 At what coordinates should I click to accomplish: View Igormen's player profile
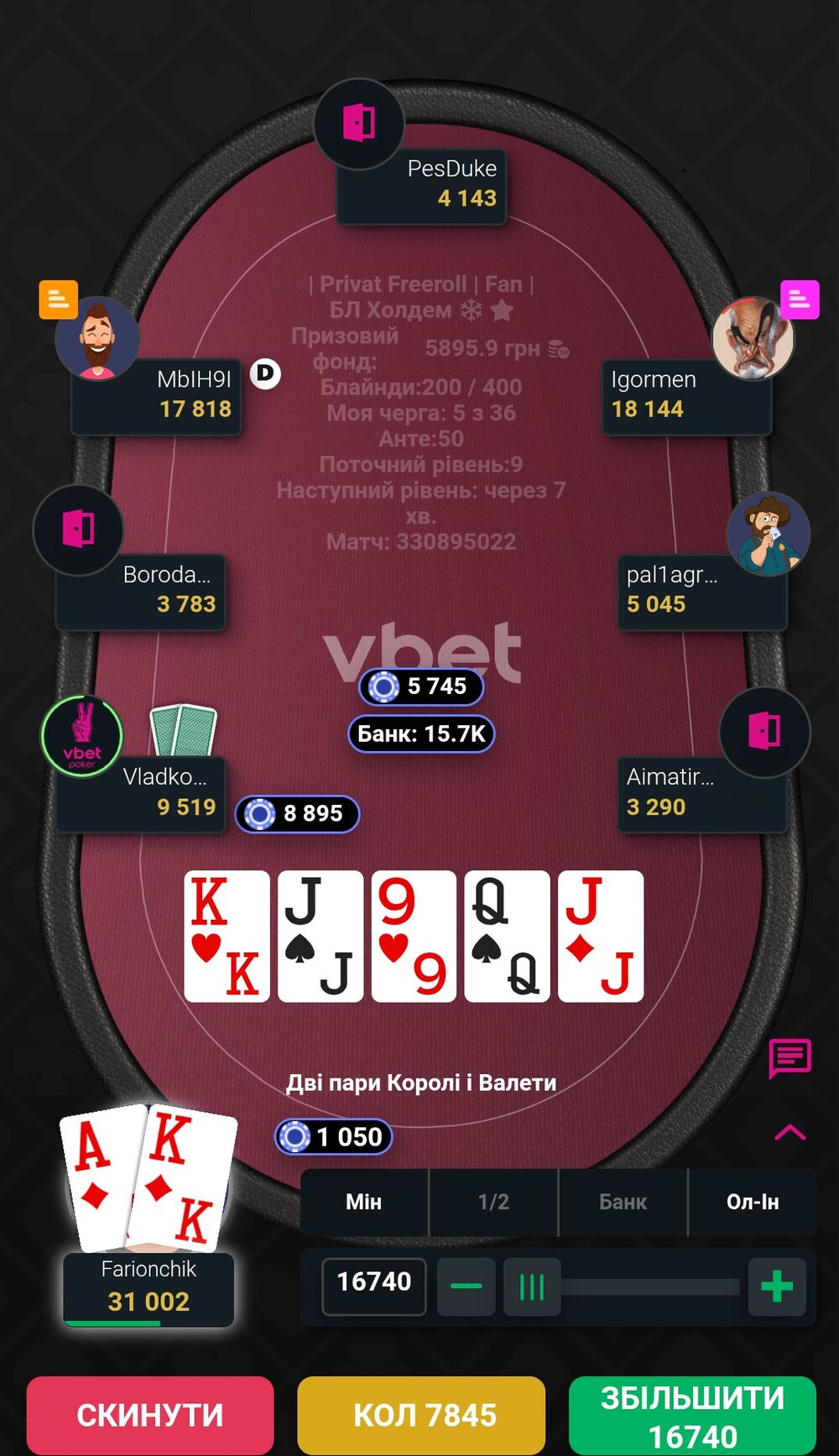pos(752,338)
